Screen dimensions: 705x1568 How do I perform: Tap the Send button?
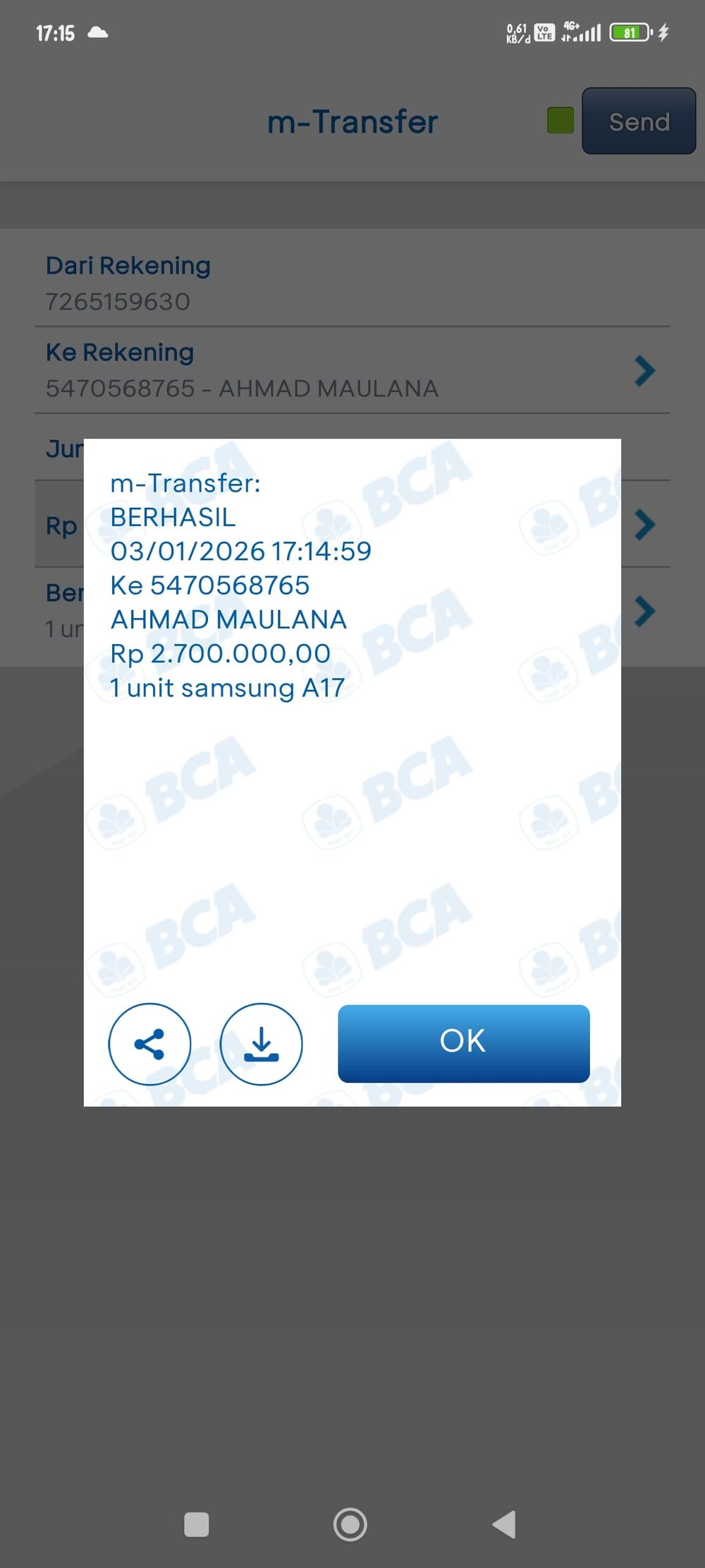coord(639,121)
